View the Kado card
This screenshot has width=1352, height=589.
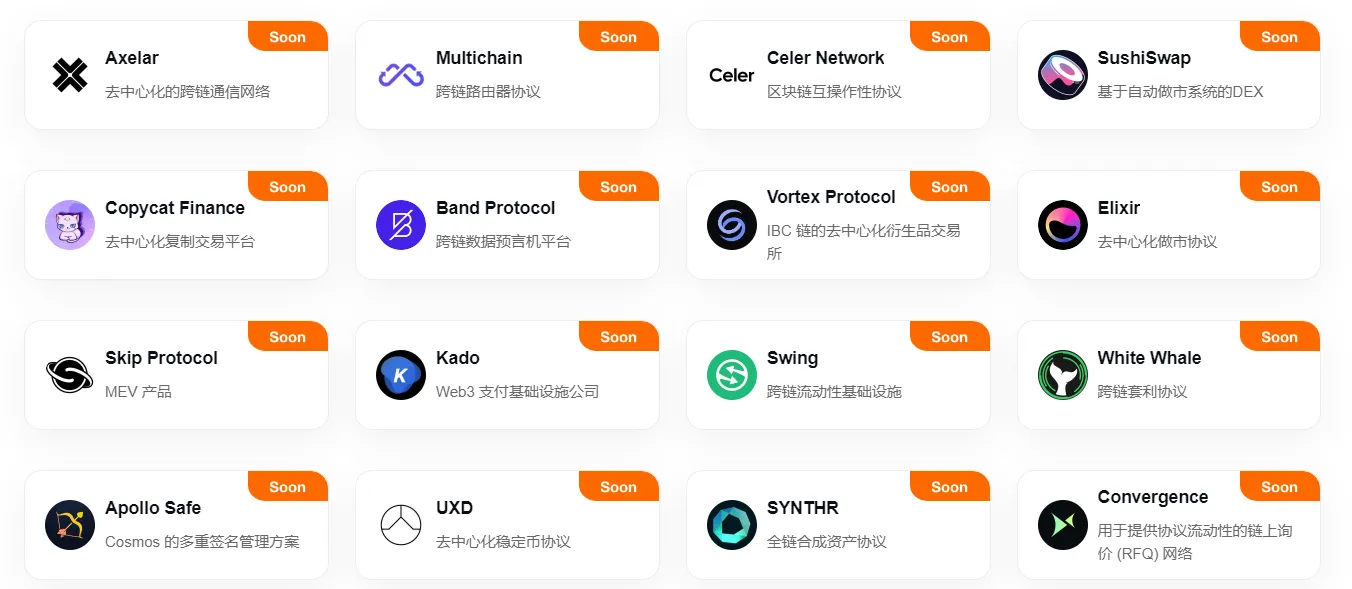click(x=507, y=375)
